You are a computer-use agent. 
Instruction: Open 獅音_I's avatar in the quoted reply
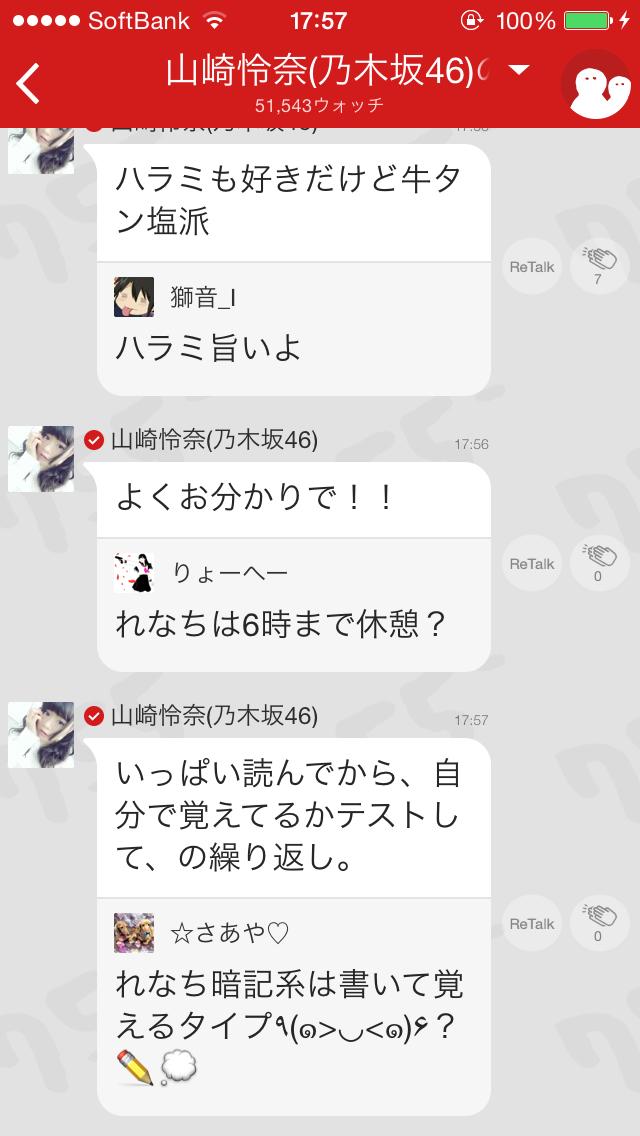point(134,297)
